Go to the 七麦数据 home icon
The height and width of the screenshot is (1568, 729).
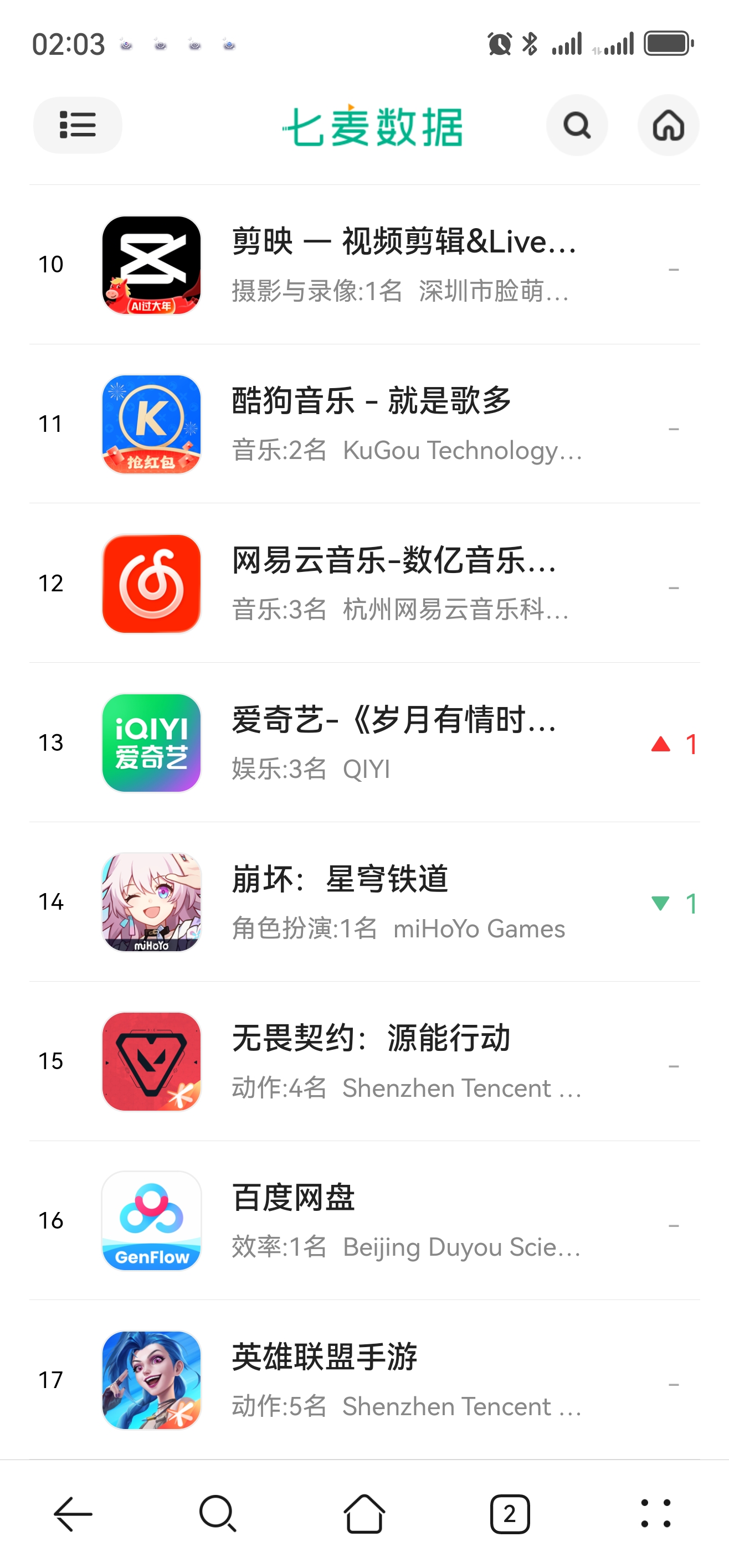pos(668,125)
